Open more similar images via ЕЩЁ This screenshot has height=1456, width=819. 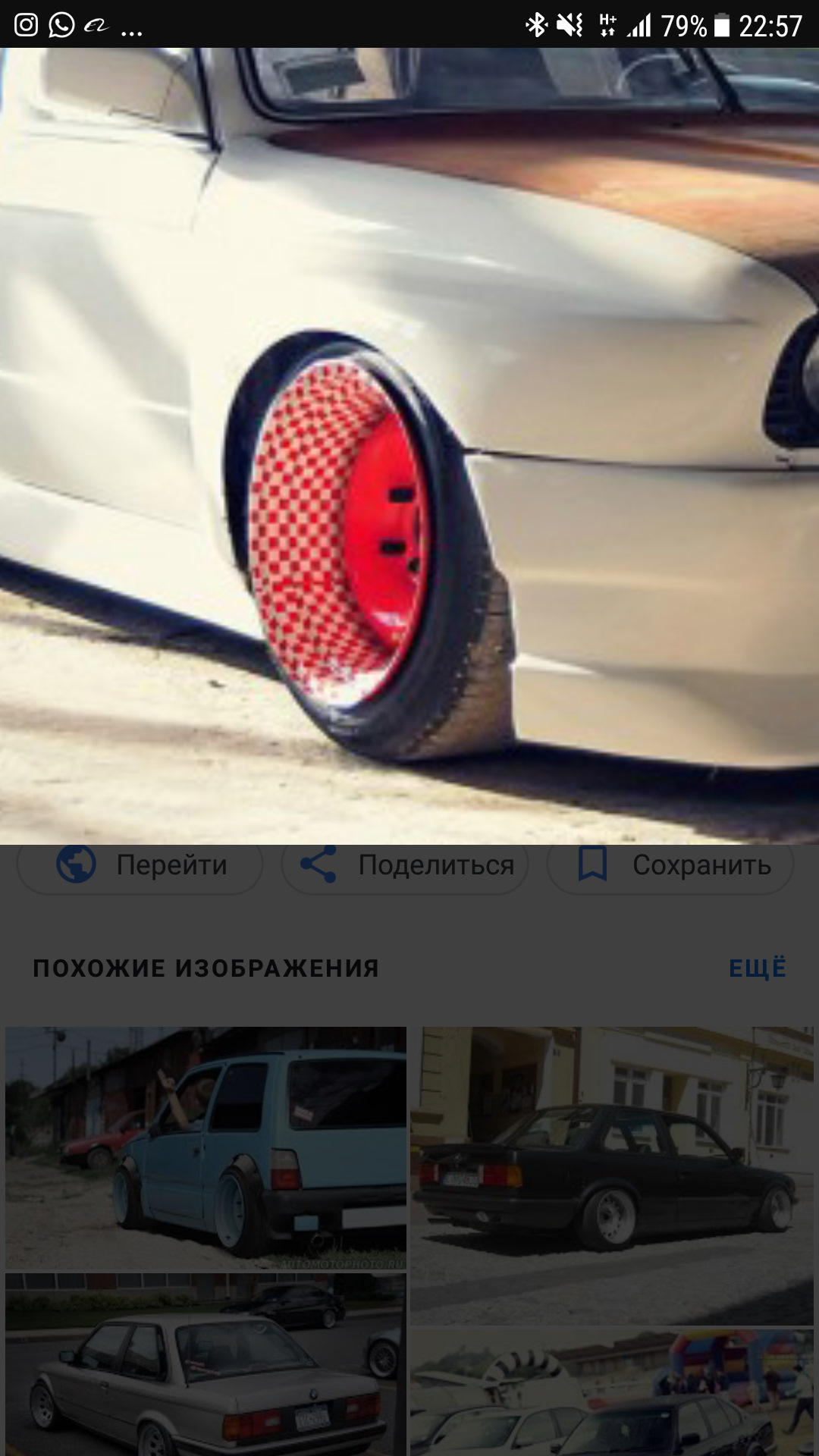[x=757, y=968]
